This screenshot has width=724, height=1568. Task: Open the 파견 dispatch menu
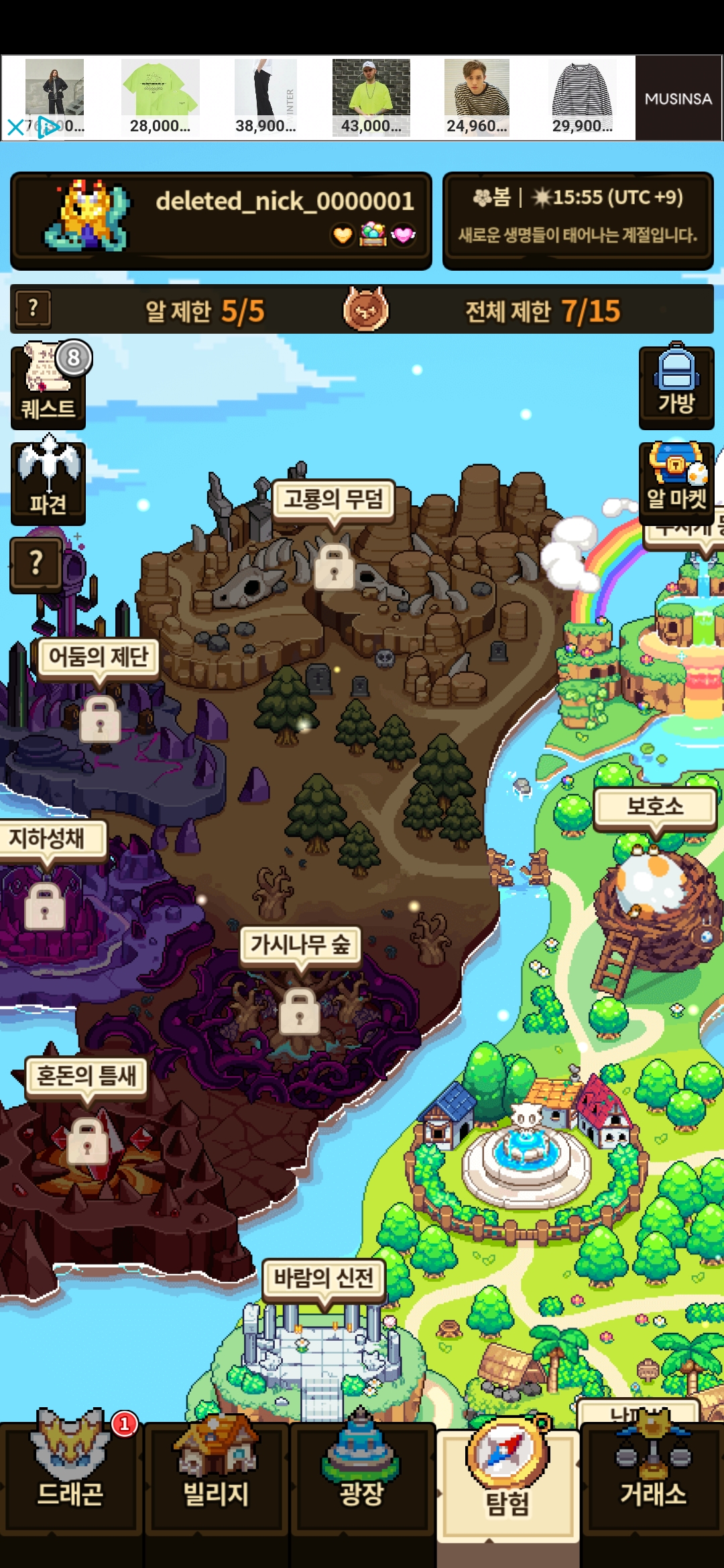(x=48, y=482)
